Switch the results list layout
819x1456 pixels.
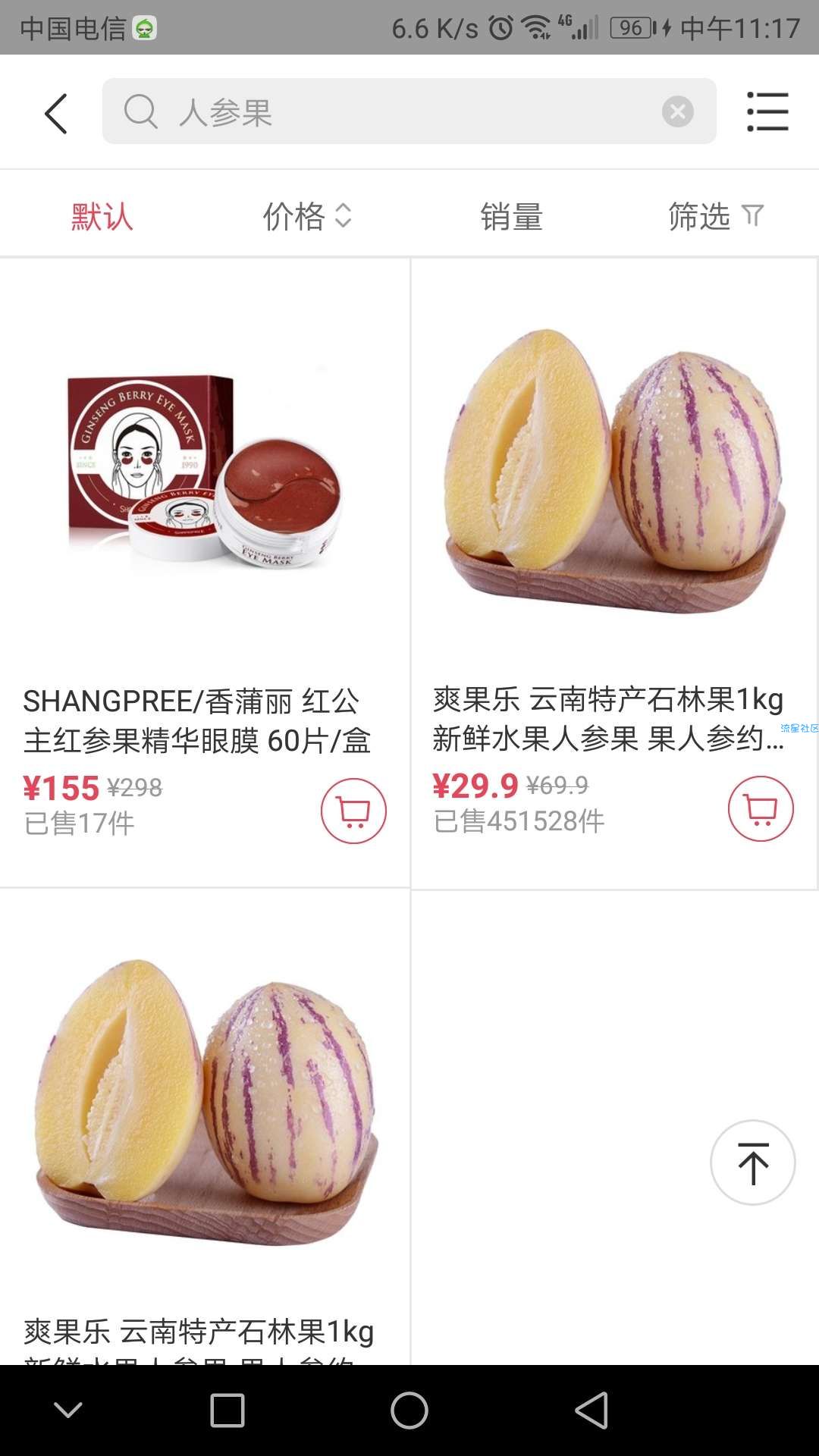pos(767,111)
